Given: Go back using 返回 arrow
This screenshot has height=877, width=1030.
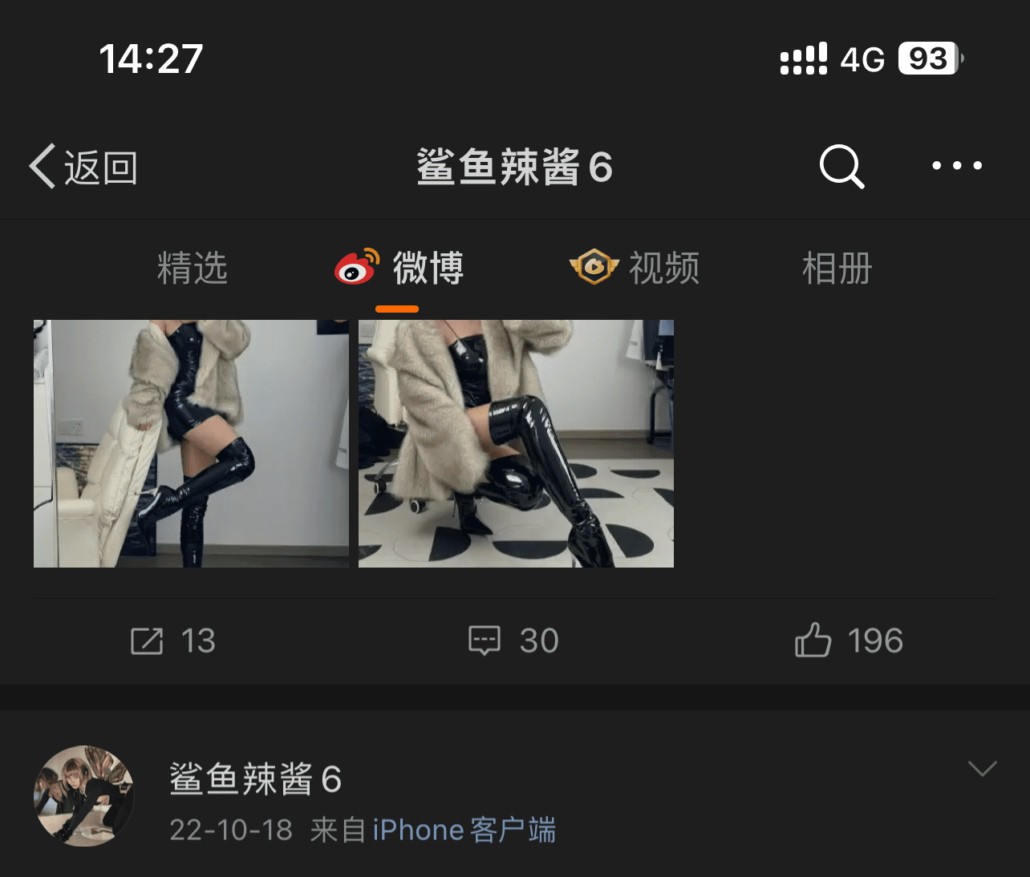Looking at the screenshot, I should pyautogui.click(x=82, y=167).
